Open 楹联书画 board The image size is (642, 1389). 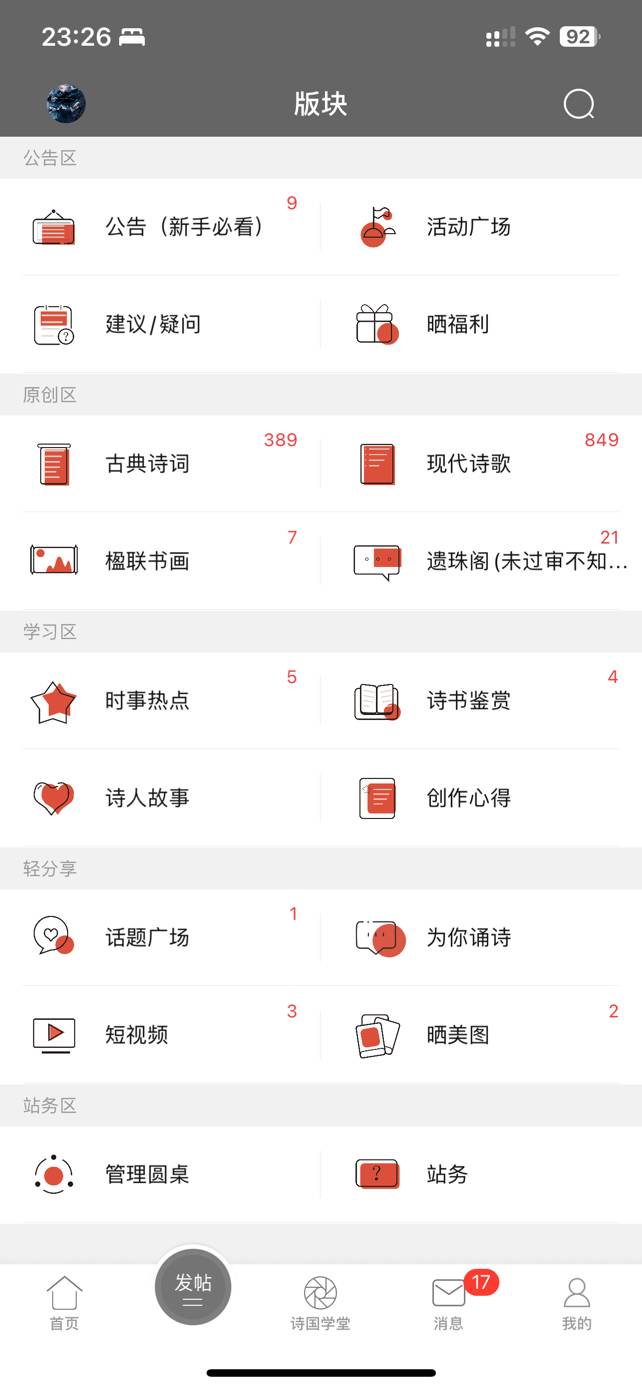coord(147,561)
